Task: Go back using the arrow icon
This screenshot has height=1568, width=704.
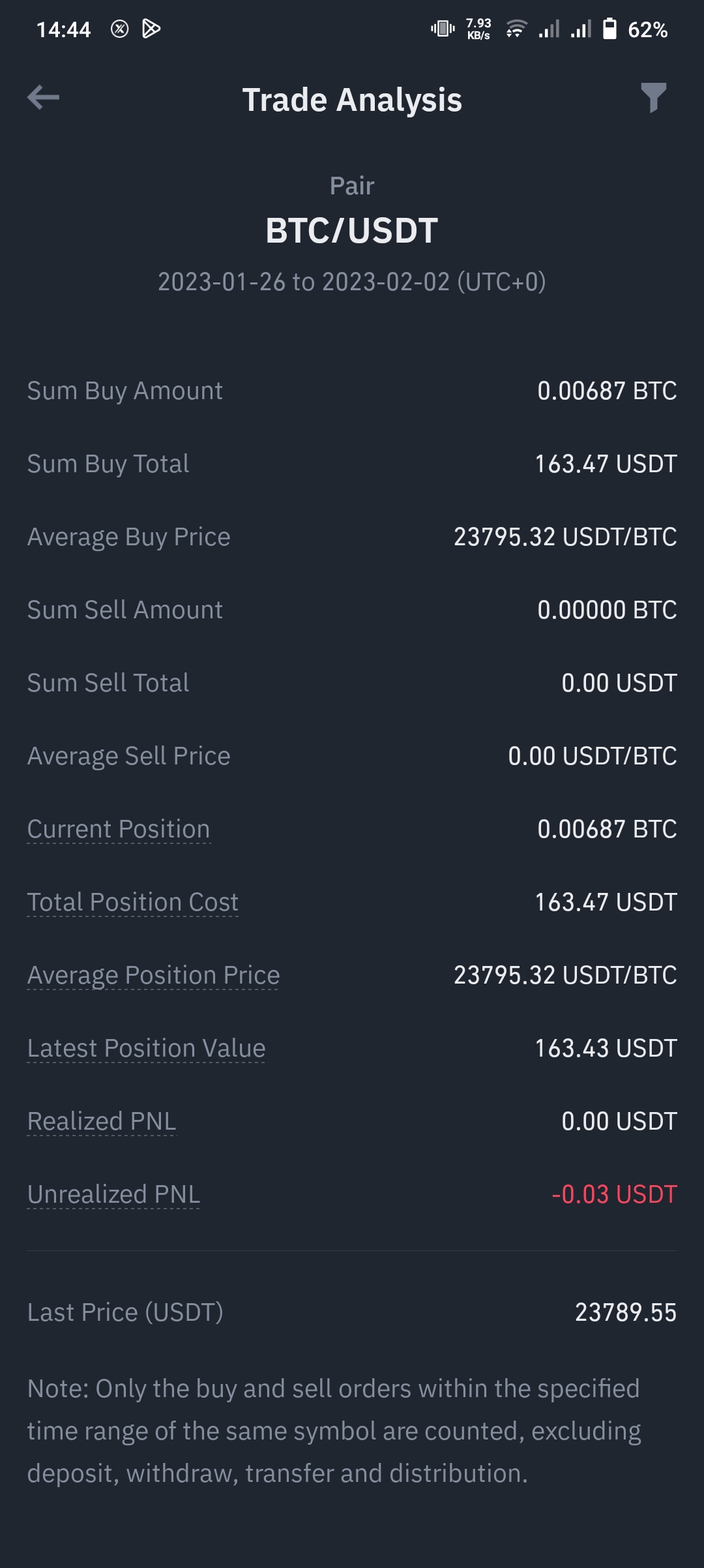Action: (x=43, y=98)
